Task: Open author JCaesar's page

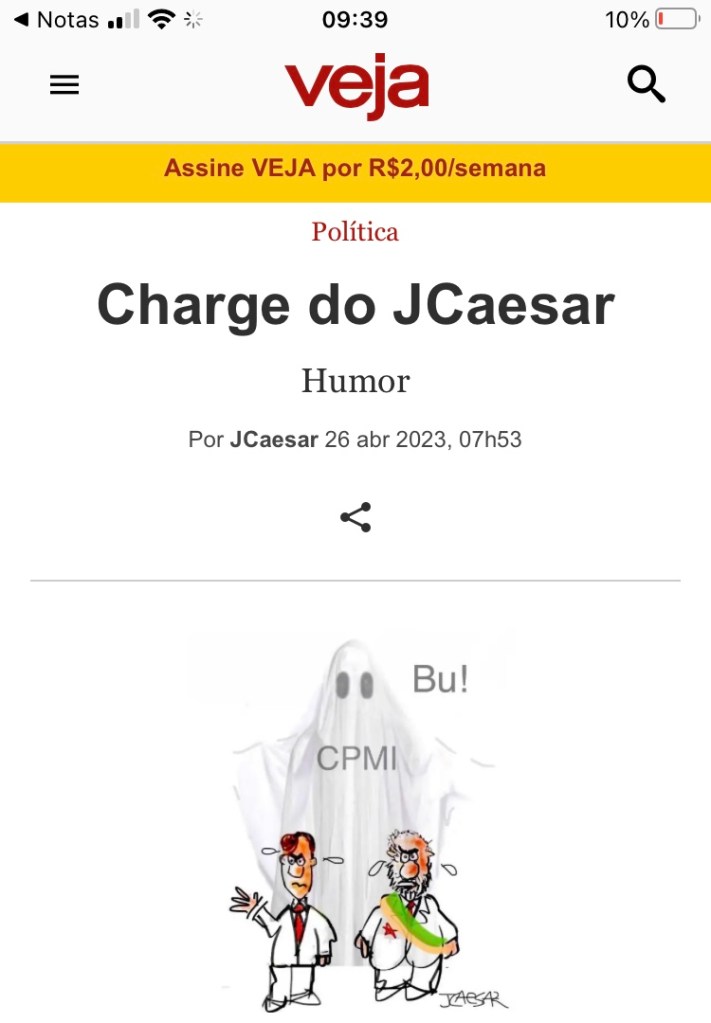Action: [274, 439]
